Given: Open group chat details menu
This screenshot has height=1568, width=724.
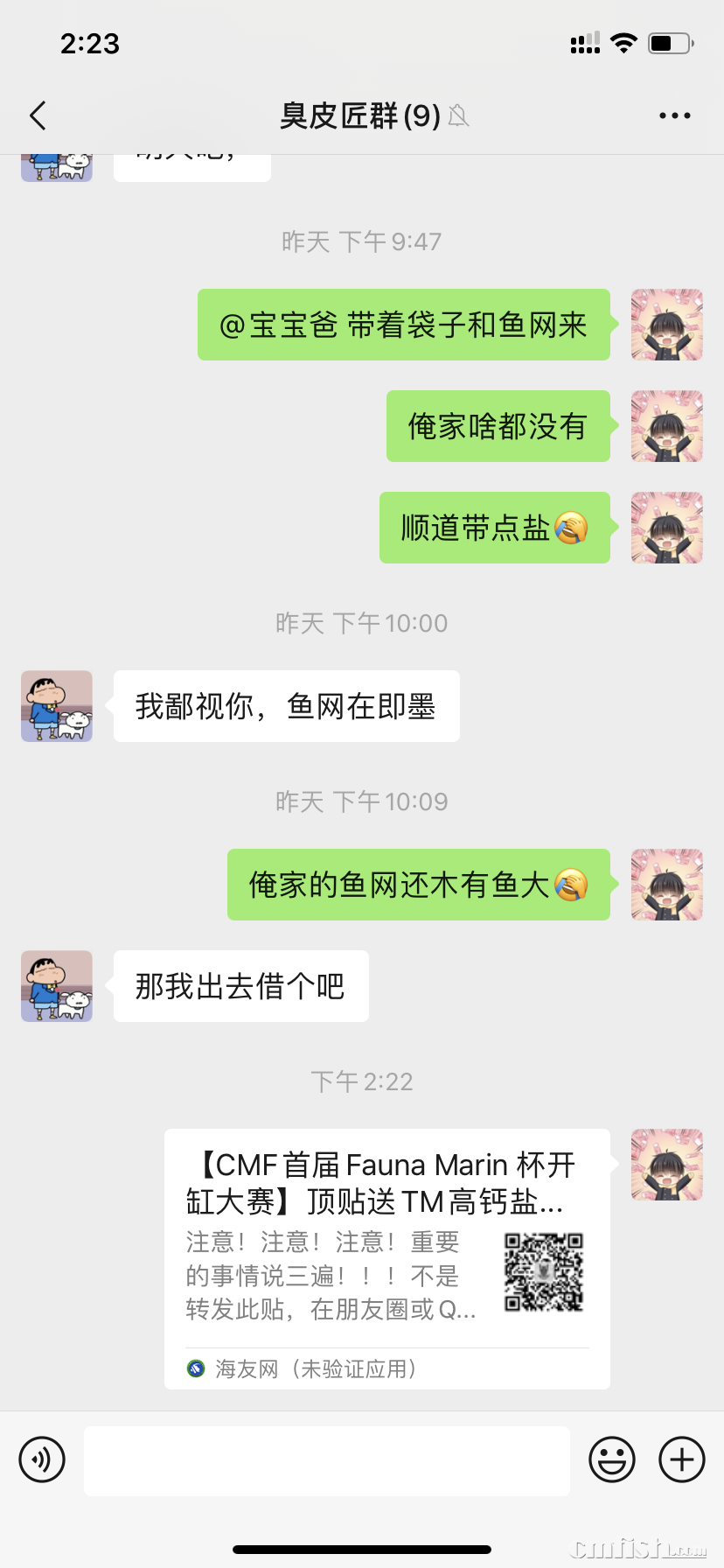Looking at the screenshot, I should (674, 115).
